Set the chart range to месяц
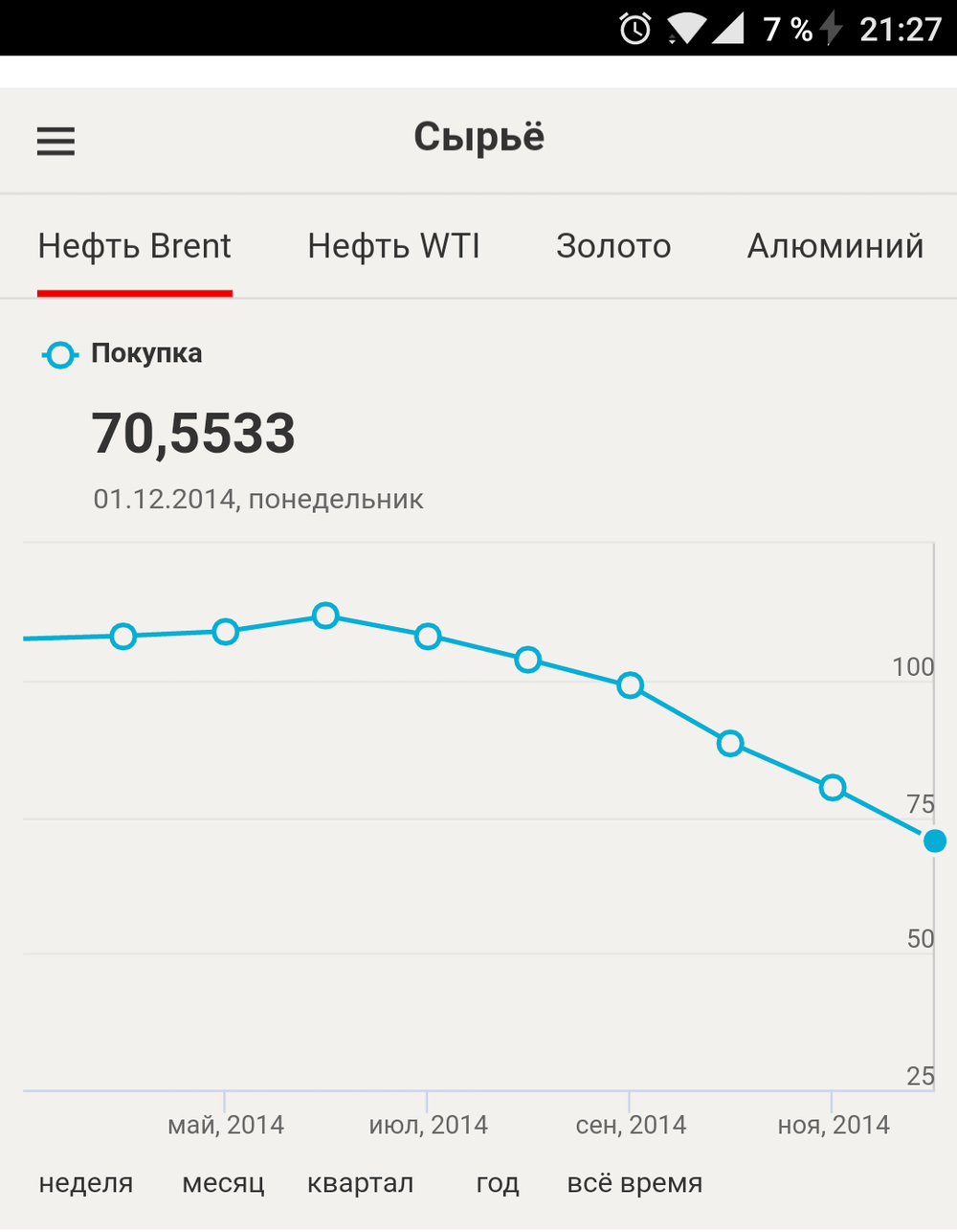Screen dimensions: 957x1232 click(x=223, y=1183)
